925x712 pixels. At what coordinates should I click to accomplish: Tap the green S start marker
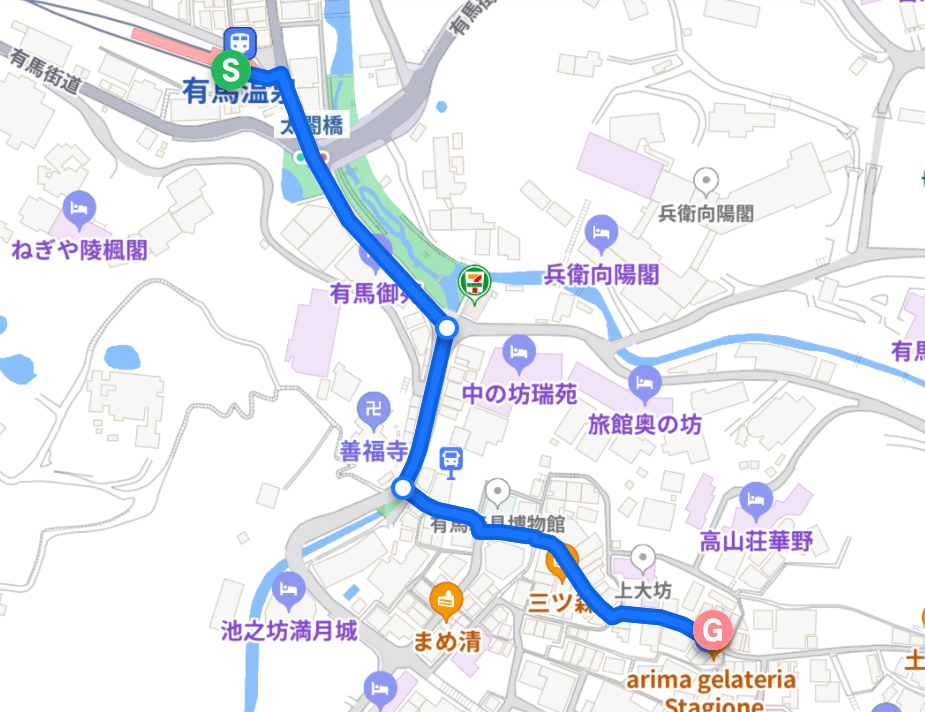pos(231,71)
